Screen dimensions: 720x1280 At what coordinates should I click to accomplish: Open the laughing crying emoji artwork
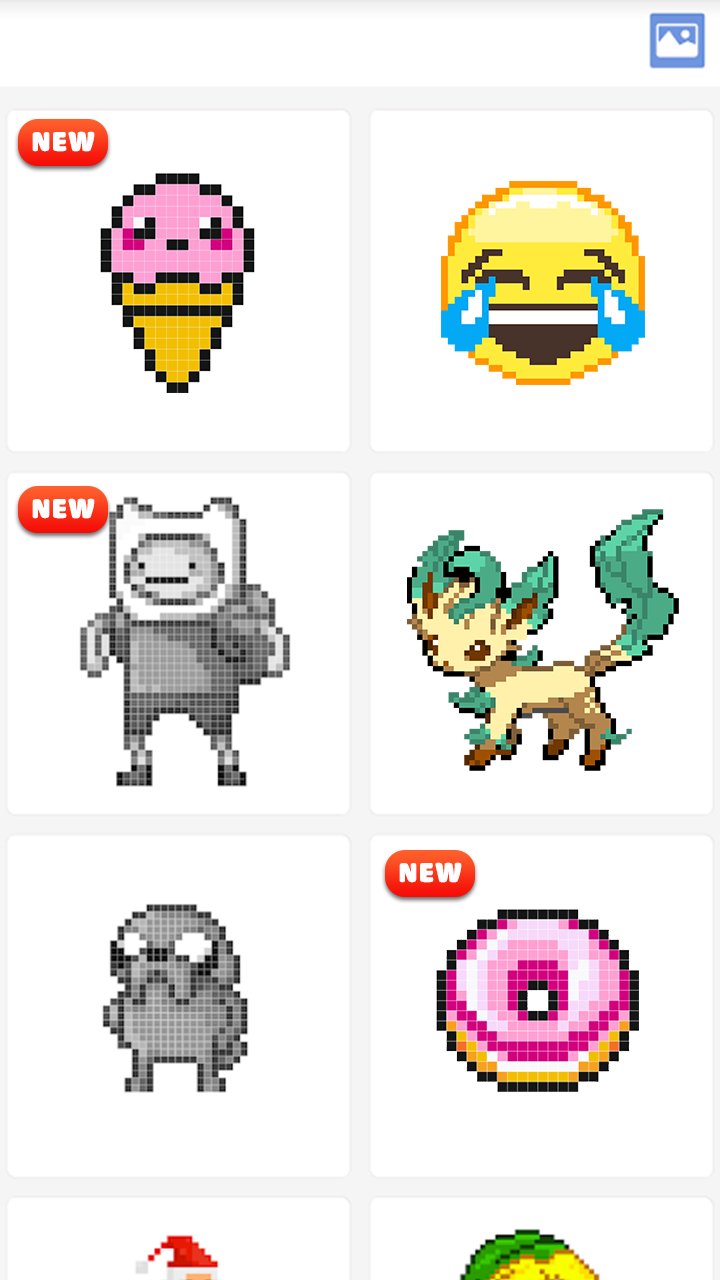pyautogui.click(x=540, y=280)
